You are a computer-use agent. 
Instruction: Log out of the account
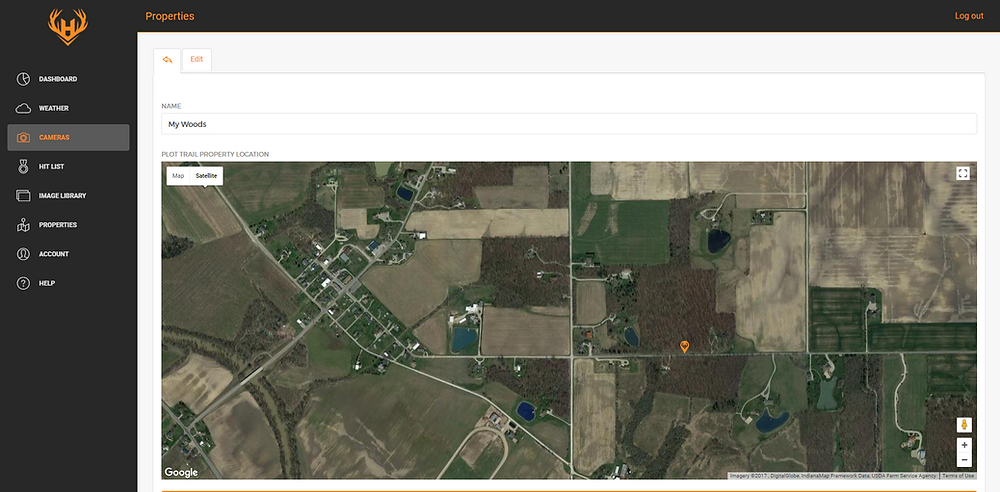point(969,16)
